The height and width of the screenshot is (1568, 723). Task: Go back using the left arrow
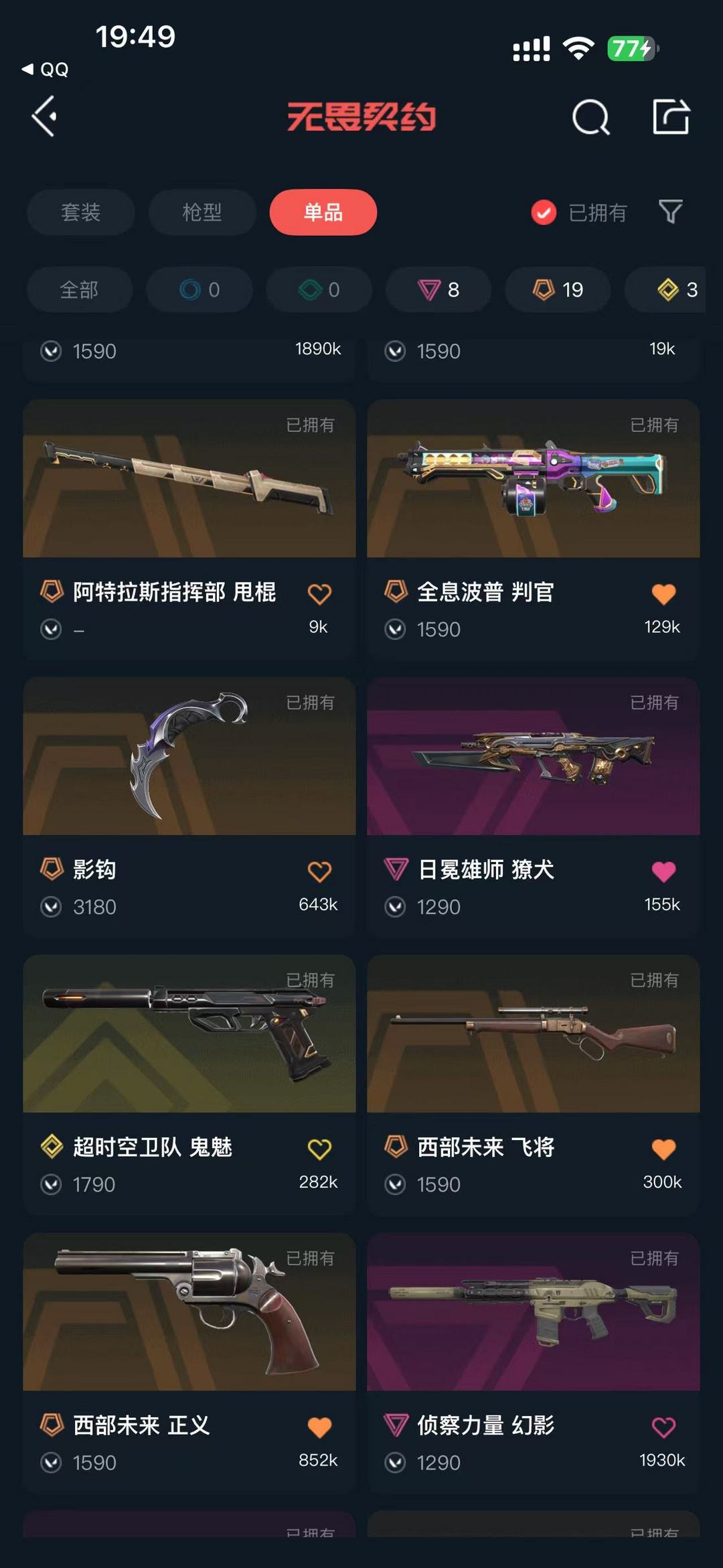[x=44, y=119]
